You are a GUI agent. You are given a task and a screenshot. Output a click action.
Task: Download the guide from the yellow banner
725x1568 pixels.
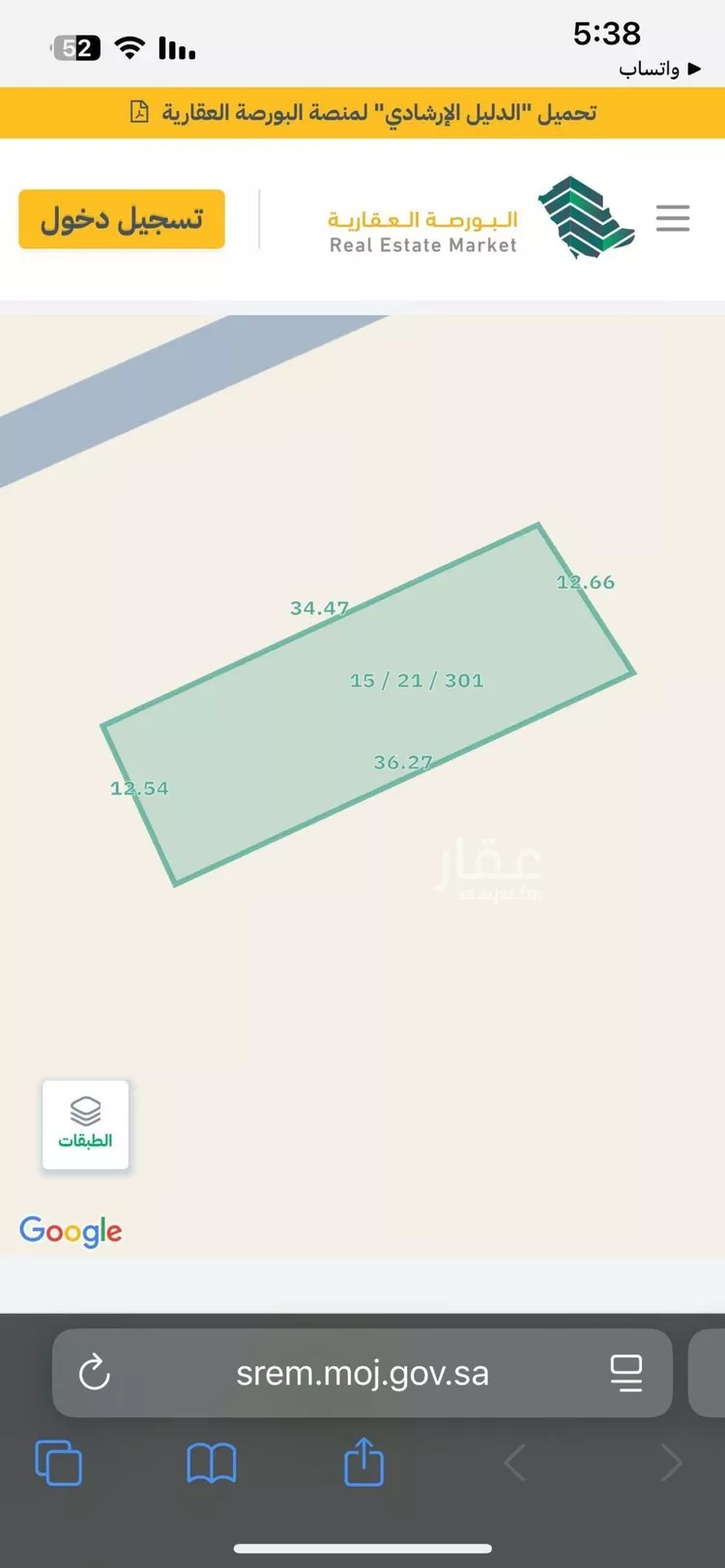point(363,113)
